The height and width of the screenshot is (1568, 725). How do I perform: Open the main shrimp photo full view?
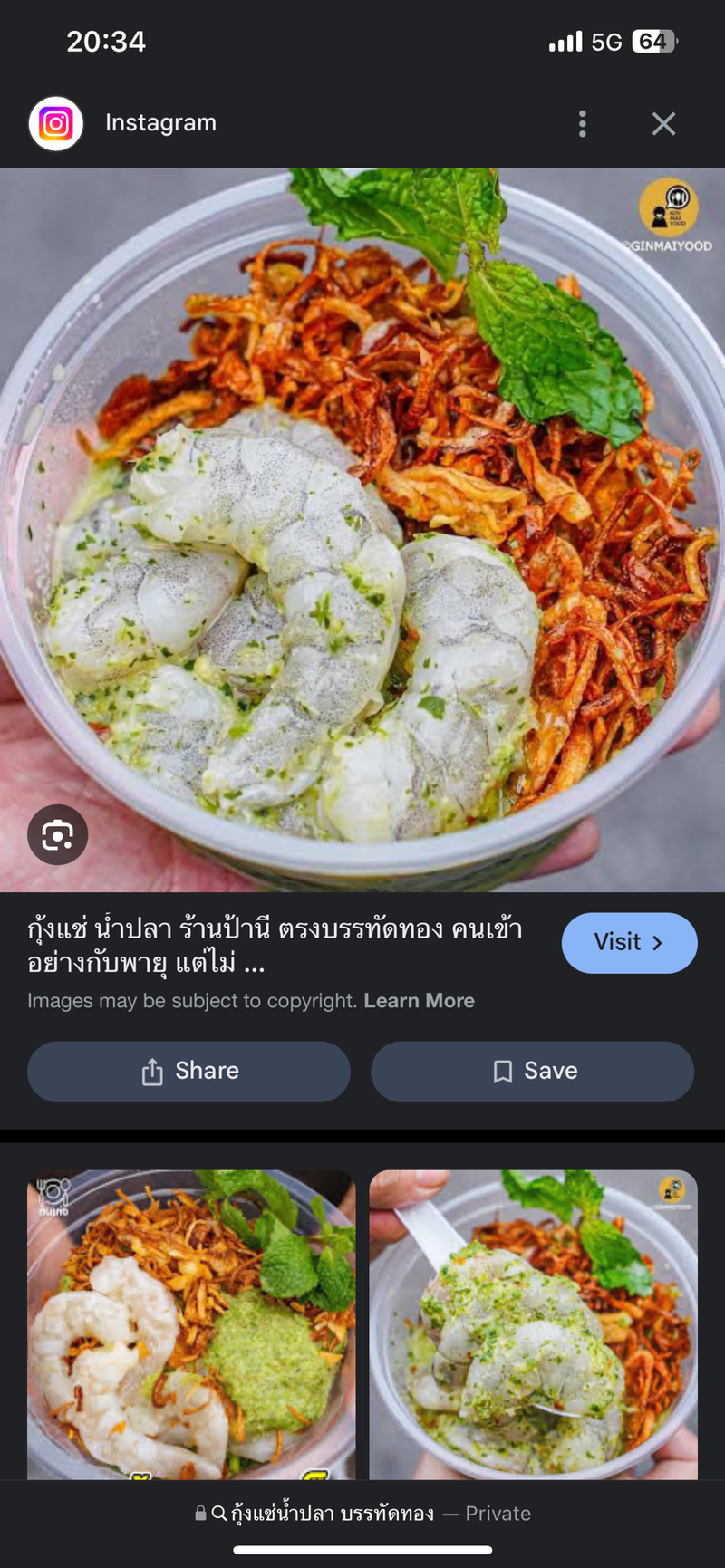pos(362,530)
